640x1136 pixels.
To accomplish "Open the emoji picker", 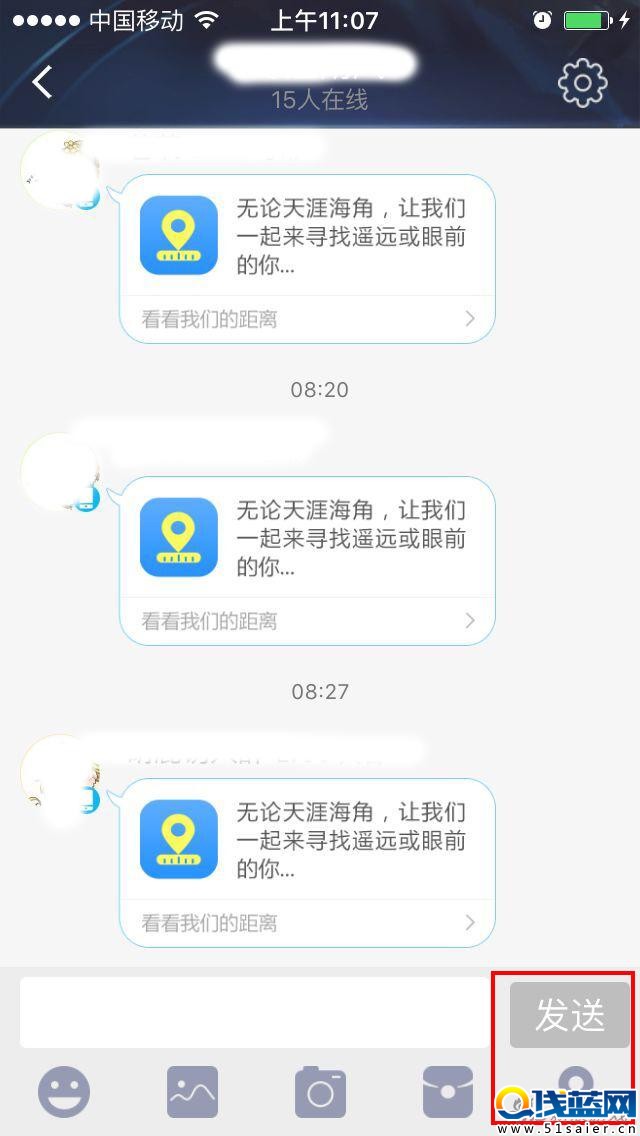I will tap(64, 1092).
